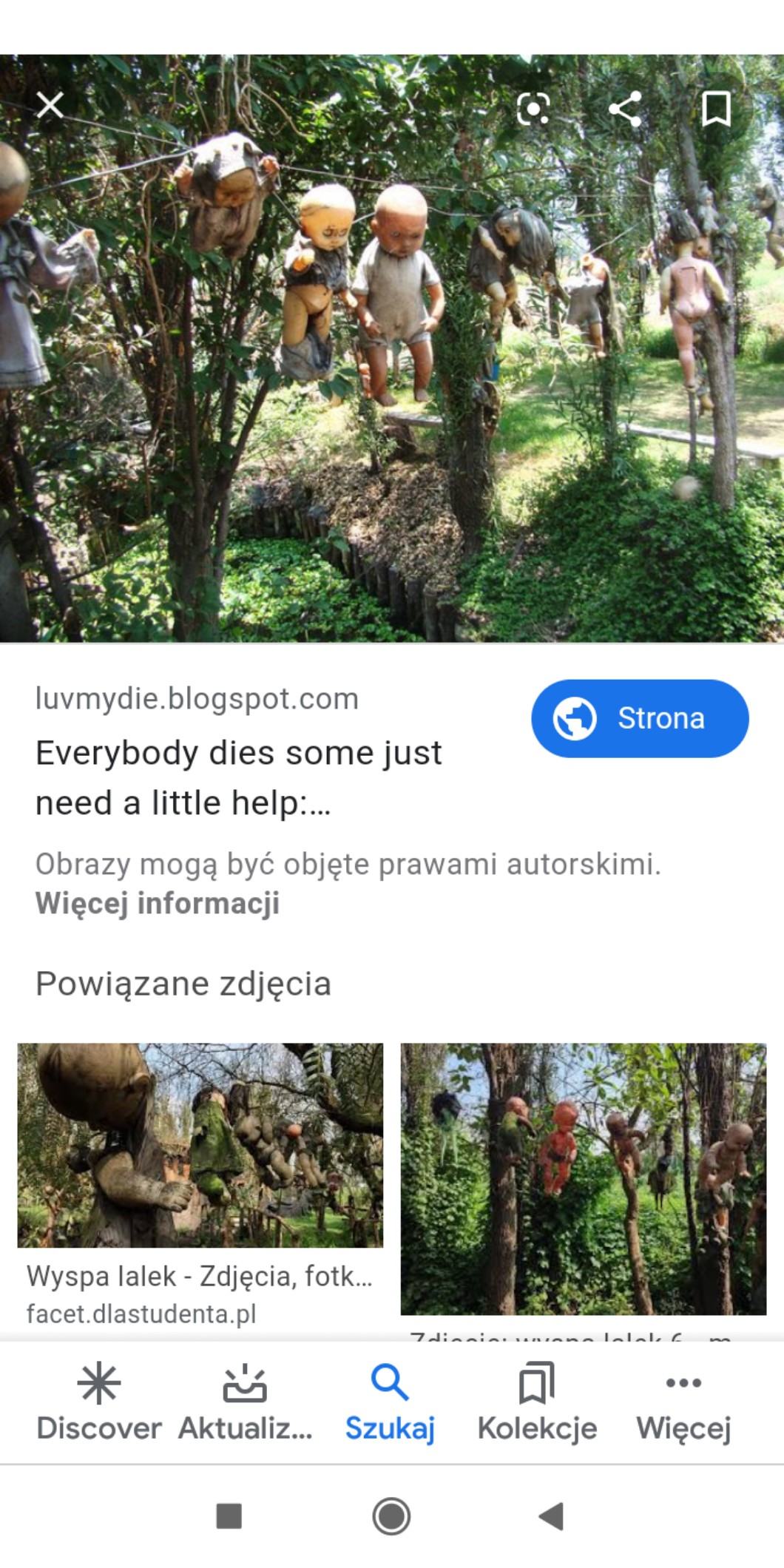Share this image
Image resolution: width=784 pixels, height=1568 pixels.
625,109
